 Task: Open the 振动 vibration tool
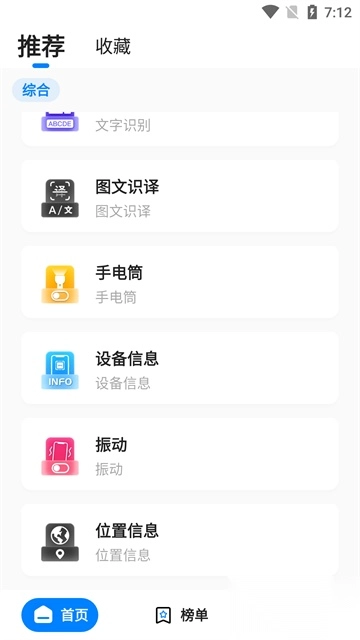coord(180,454)
